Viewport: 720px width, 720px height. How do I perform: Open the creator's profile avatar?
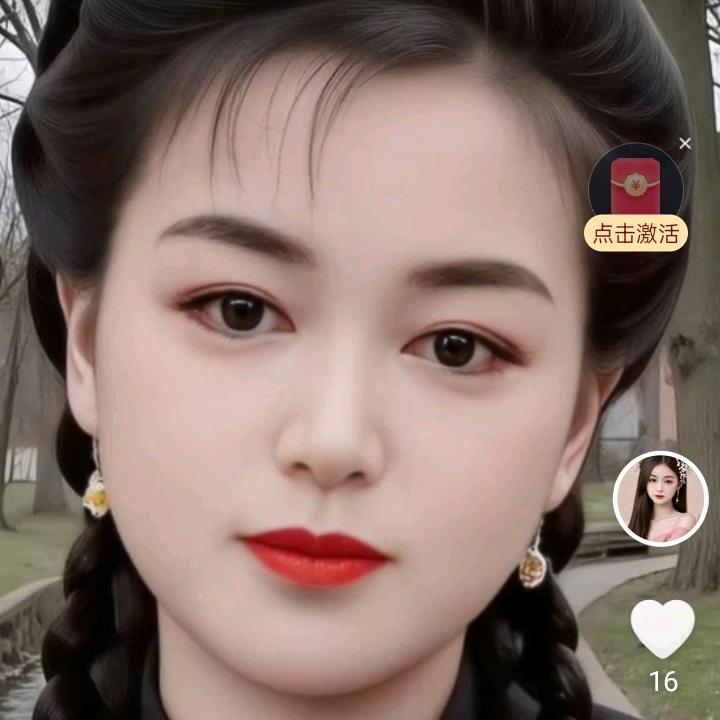[660, 499]
